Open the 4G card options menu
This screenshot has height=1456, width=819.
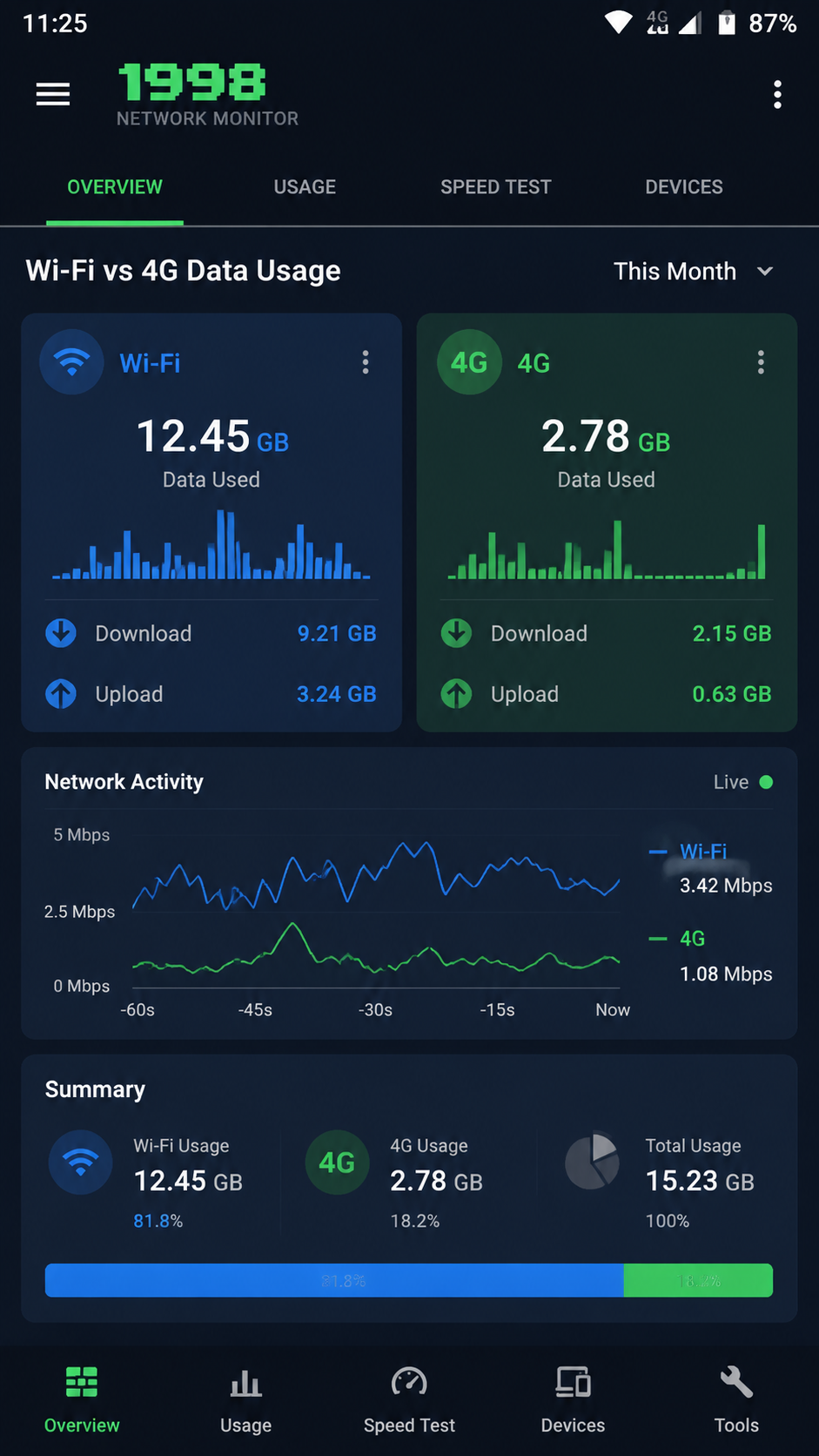pos(761,362)
